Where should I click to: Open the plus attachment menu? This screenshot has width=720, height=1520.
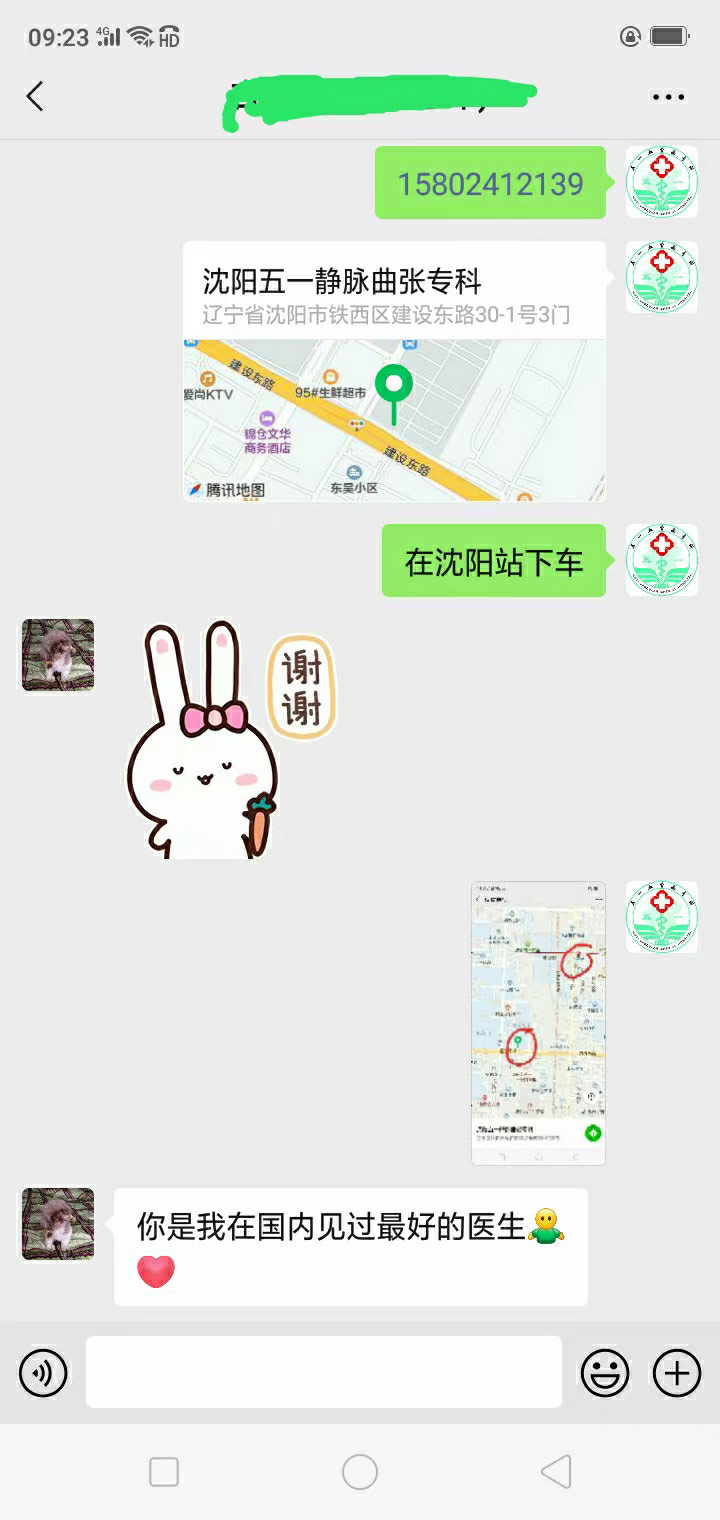(677, 1372)
